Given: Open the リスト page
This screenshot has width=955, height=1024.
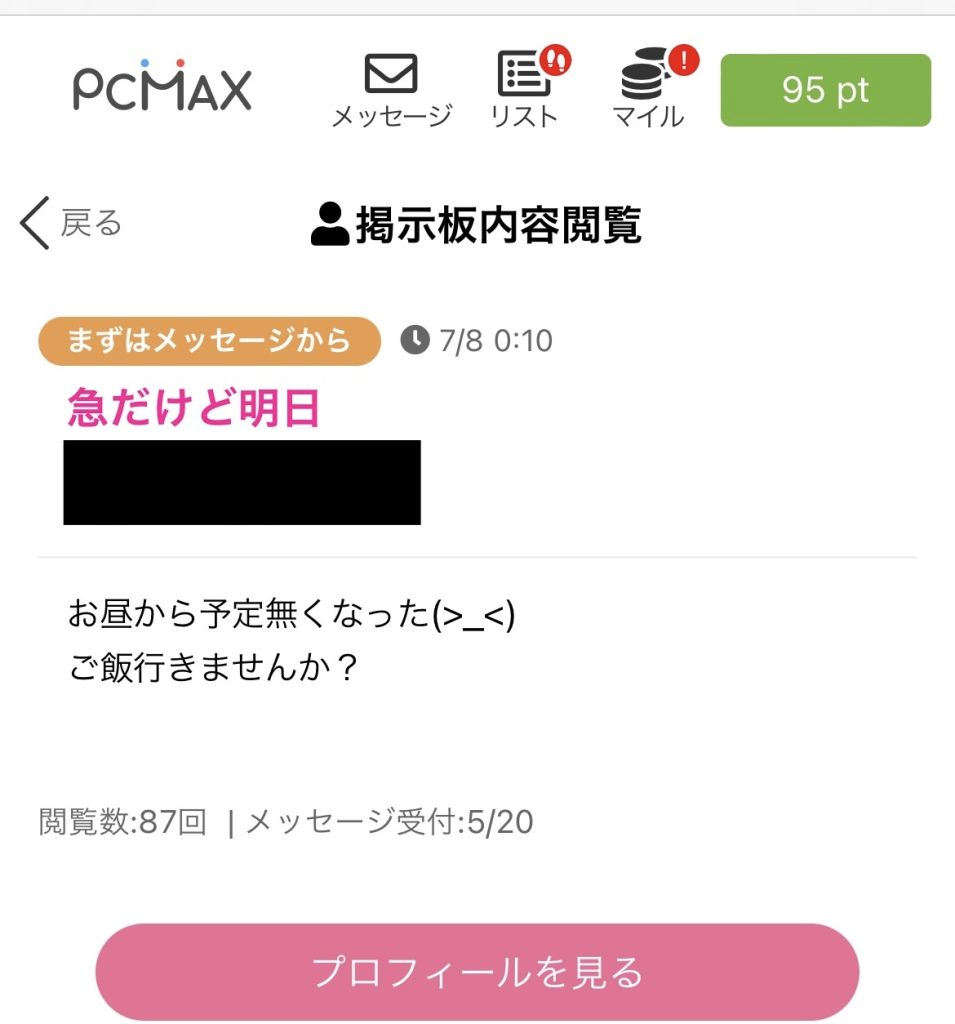Looking at the screenshot, I should coord(525,90).
